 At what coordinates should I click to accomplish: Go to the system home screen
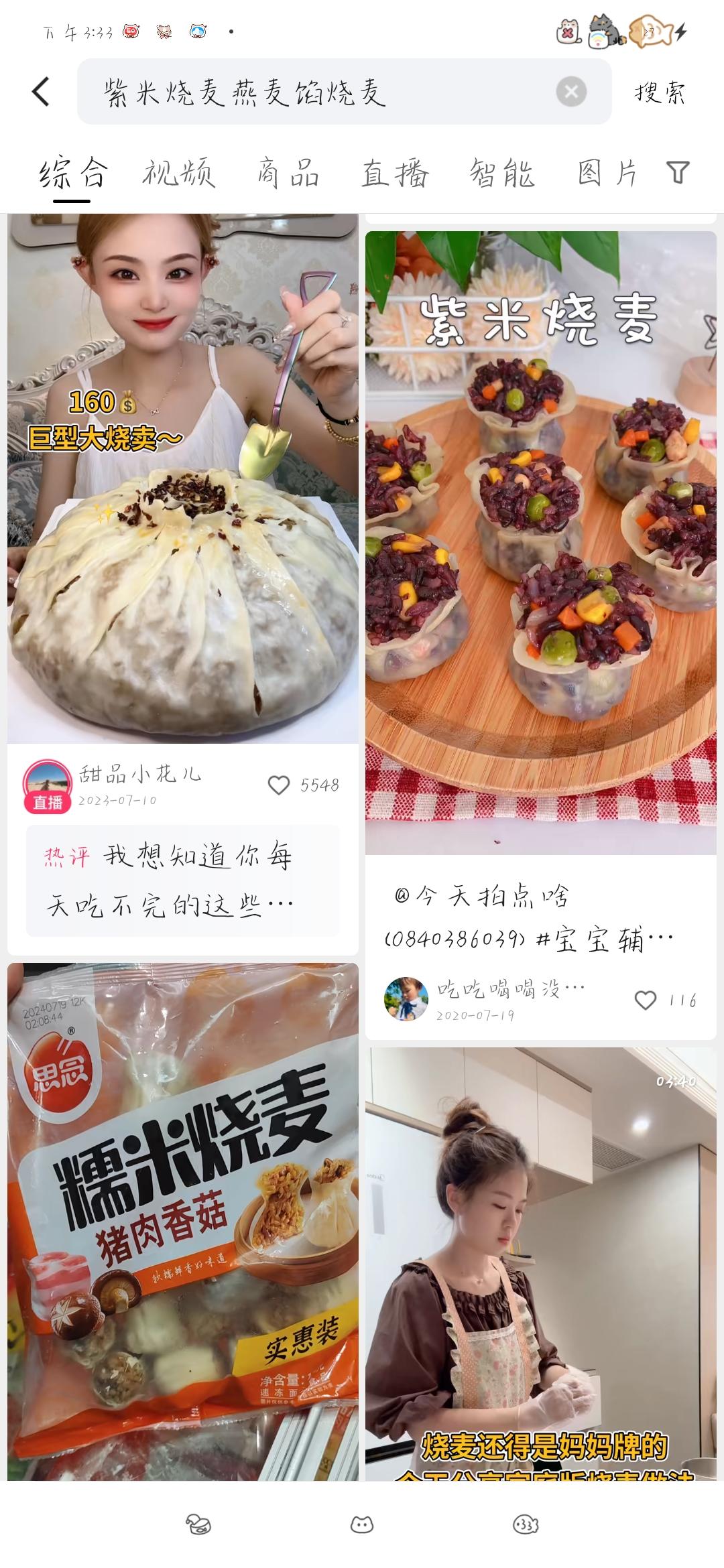[x=362, y=1525]
